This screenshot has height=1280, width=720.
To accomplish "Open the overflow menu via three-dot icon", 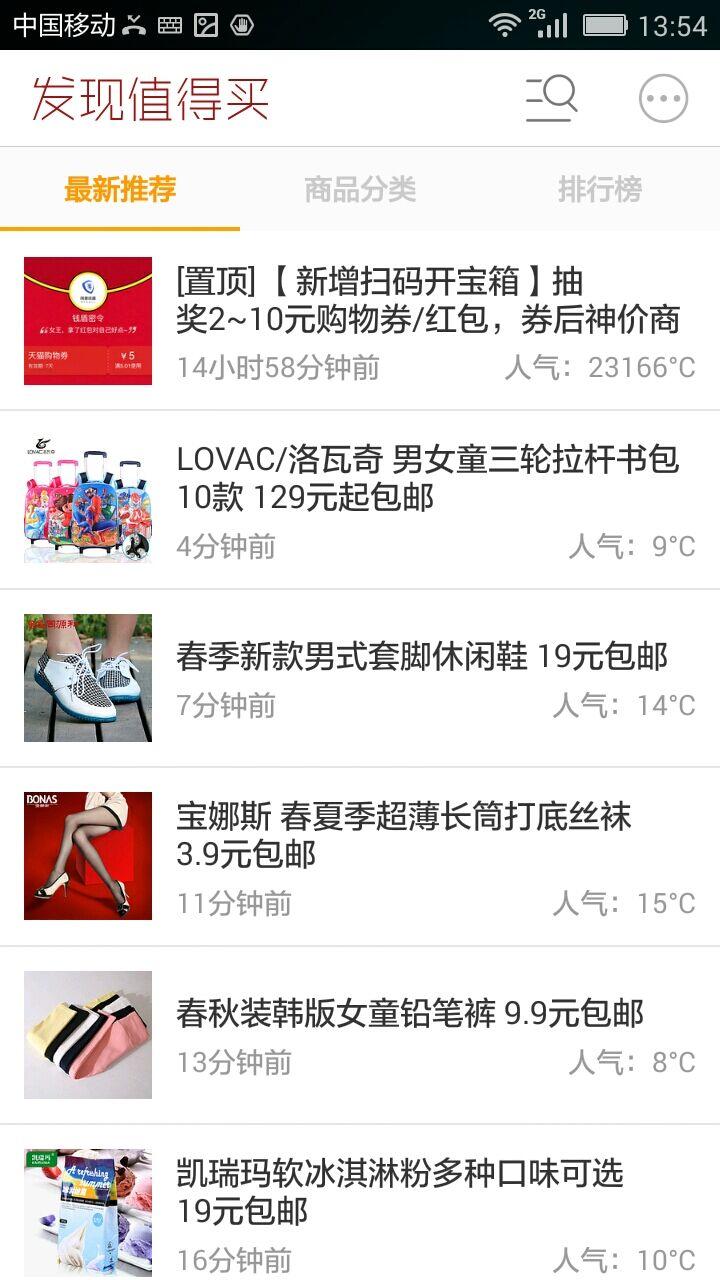I will tap(661, 97).
